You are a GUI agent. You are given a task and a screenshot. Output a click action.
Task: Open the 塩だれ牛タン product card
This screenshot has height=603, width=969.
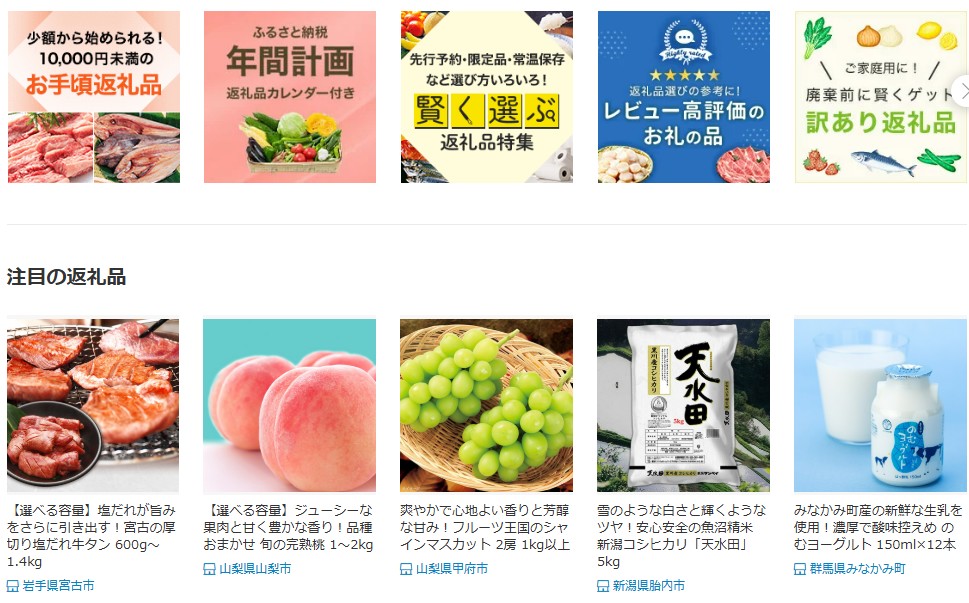pos(93,405)
